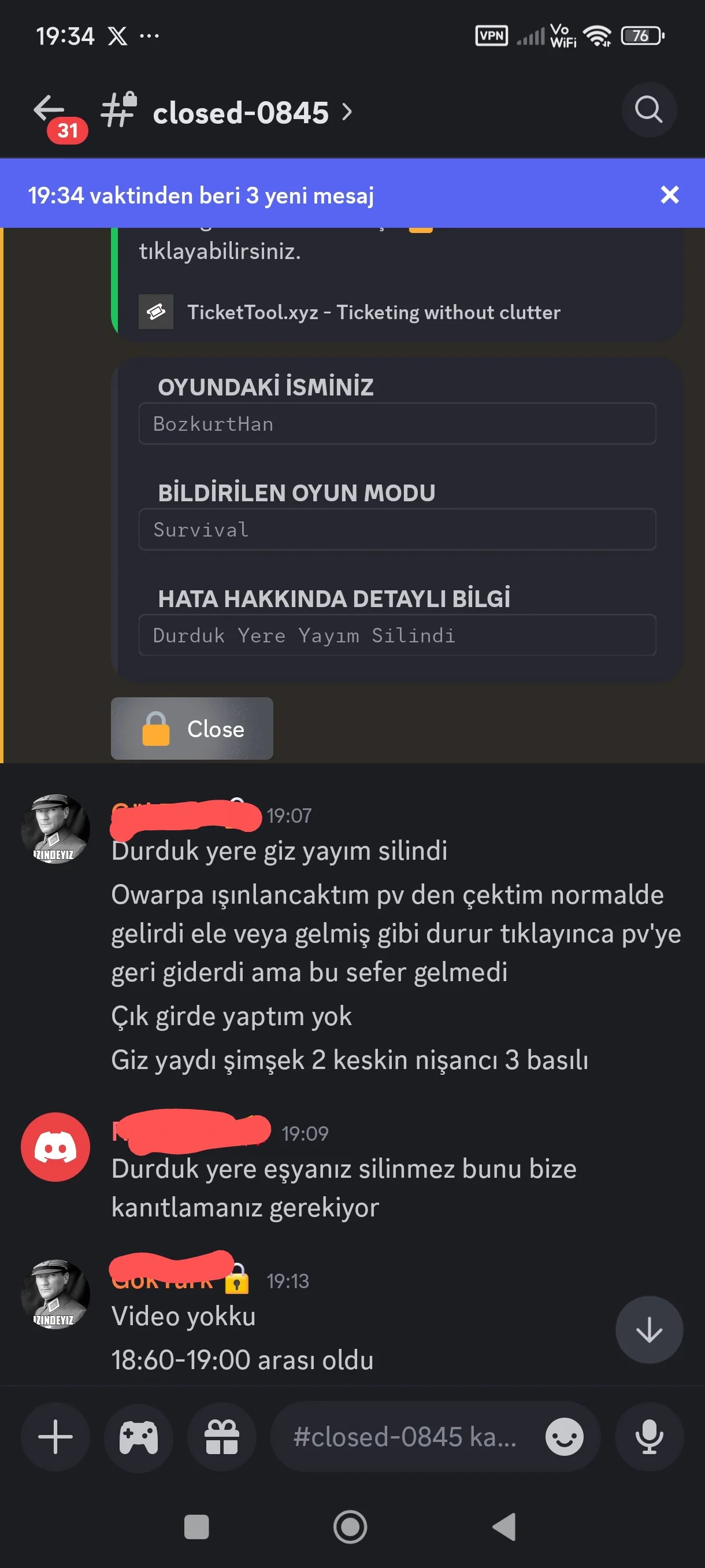This screenshot has height=1568, width=705.
Task: Open the 19:07 message author's avatar
Action: [55, 829]
